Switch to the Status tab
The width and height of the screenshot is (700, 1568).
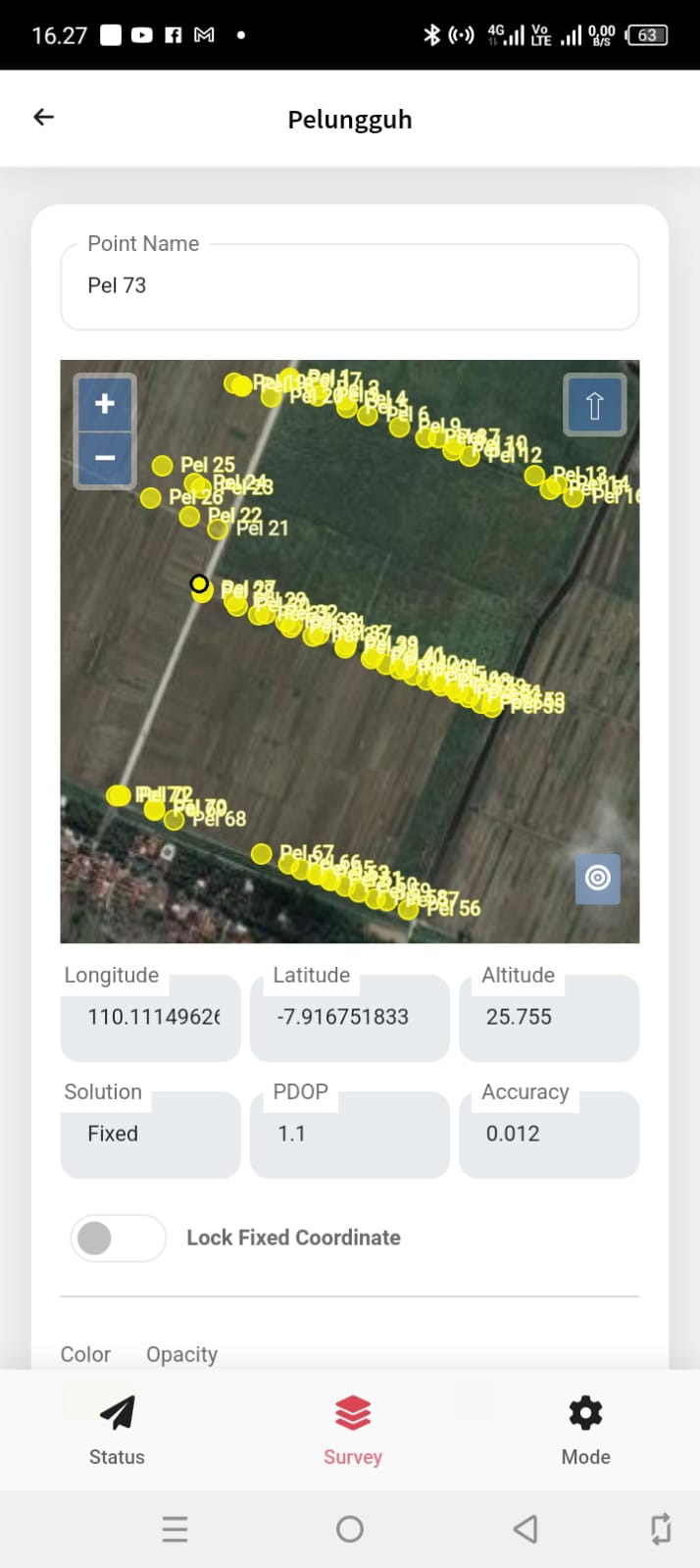(x=117, y=1430)
